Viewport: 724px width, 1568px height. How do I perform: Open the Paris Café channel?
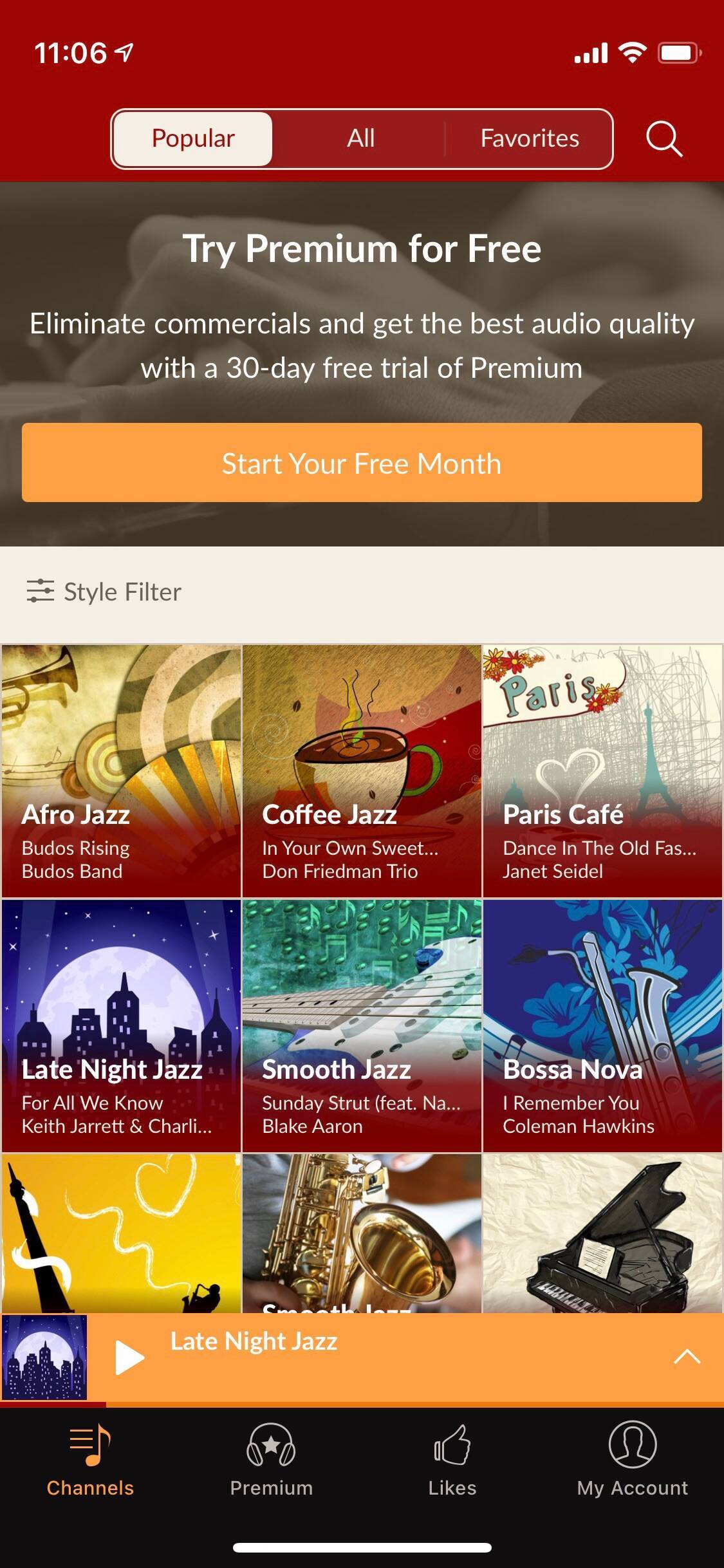tap(602, 770)
